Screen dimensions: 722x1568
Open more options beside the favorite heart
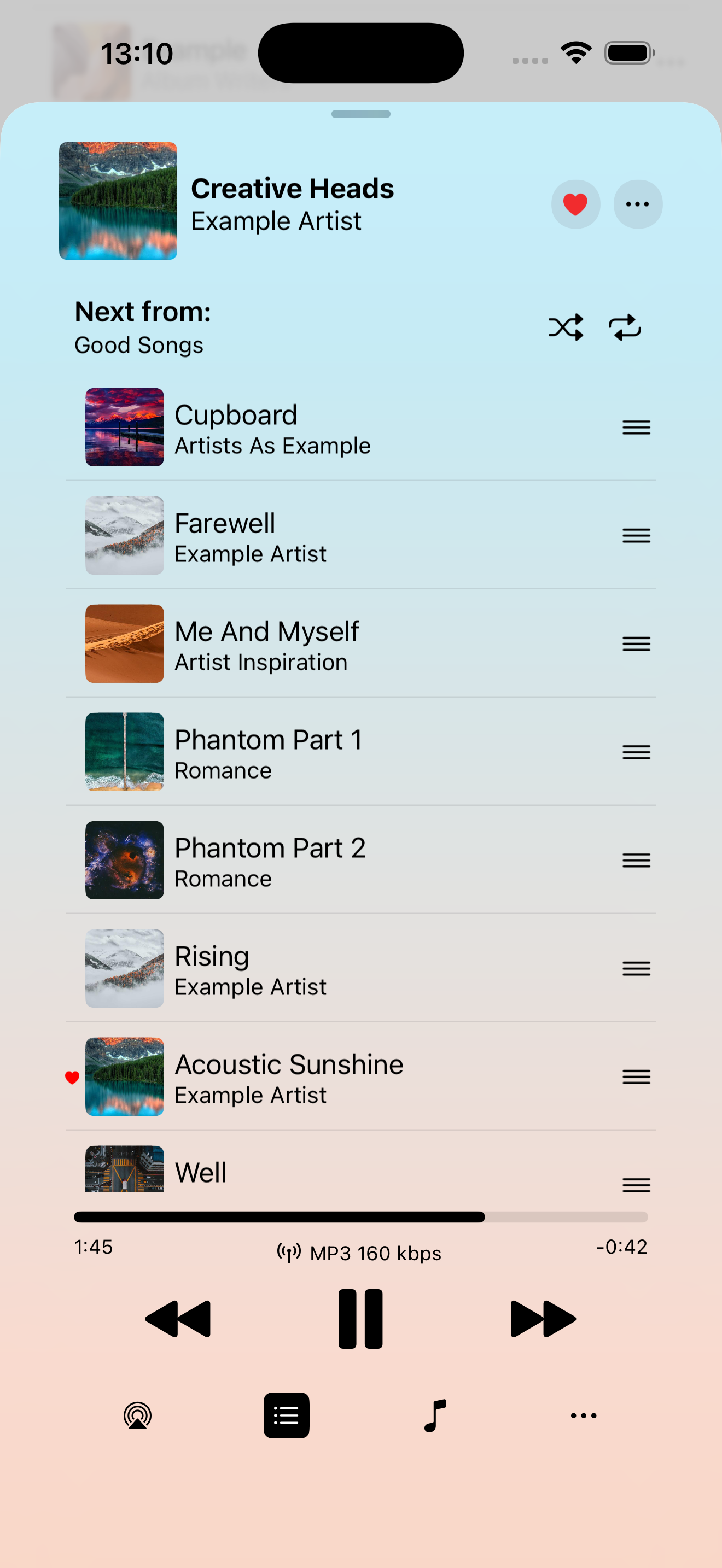coord(637,204)
